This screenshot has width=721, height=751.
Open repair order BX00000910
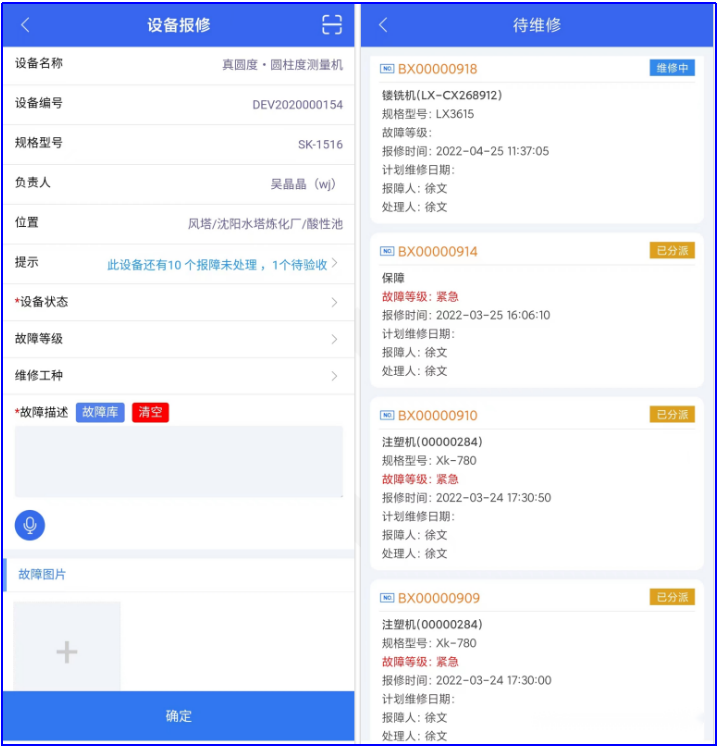click(537, 484)
